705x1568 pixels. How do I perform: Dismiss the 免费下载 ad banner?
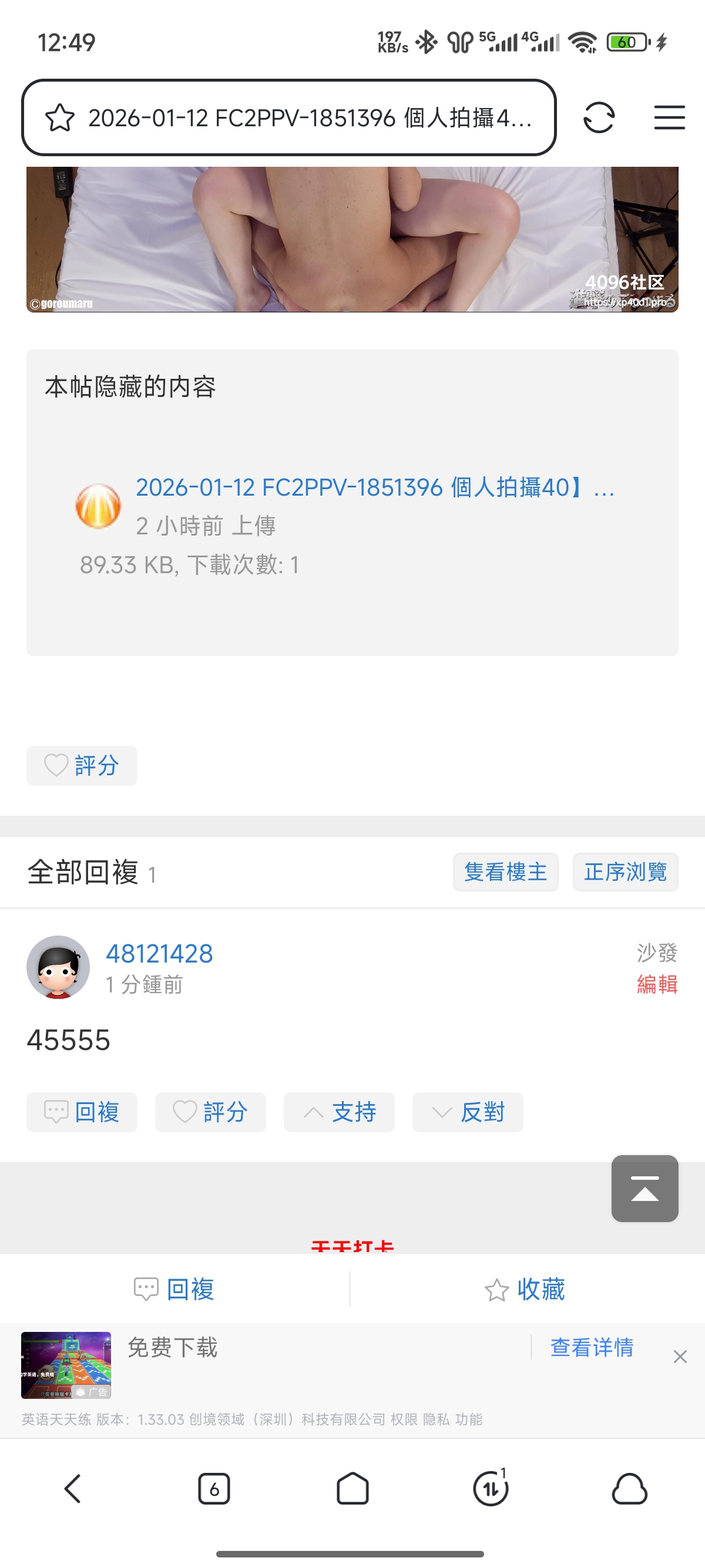click(680, 1357)
